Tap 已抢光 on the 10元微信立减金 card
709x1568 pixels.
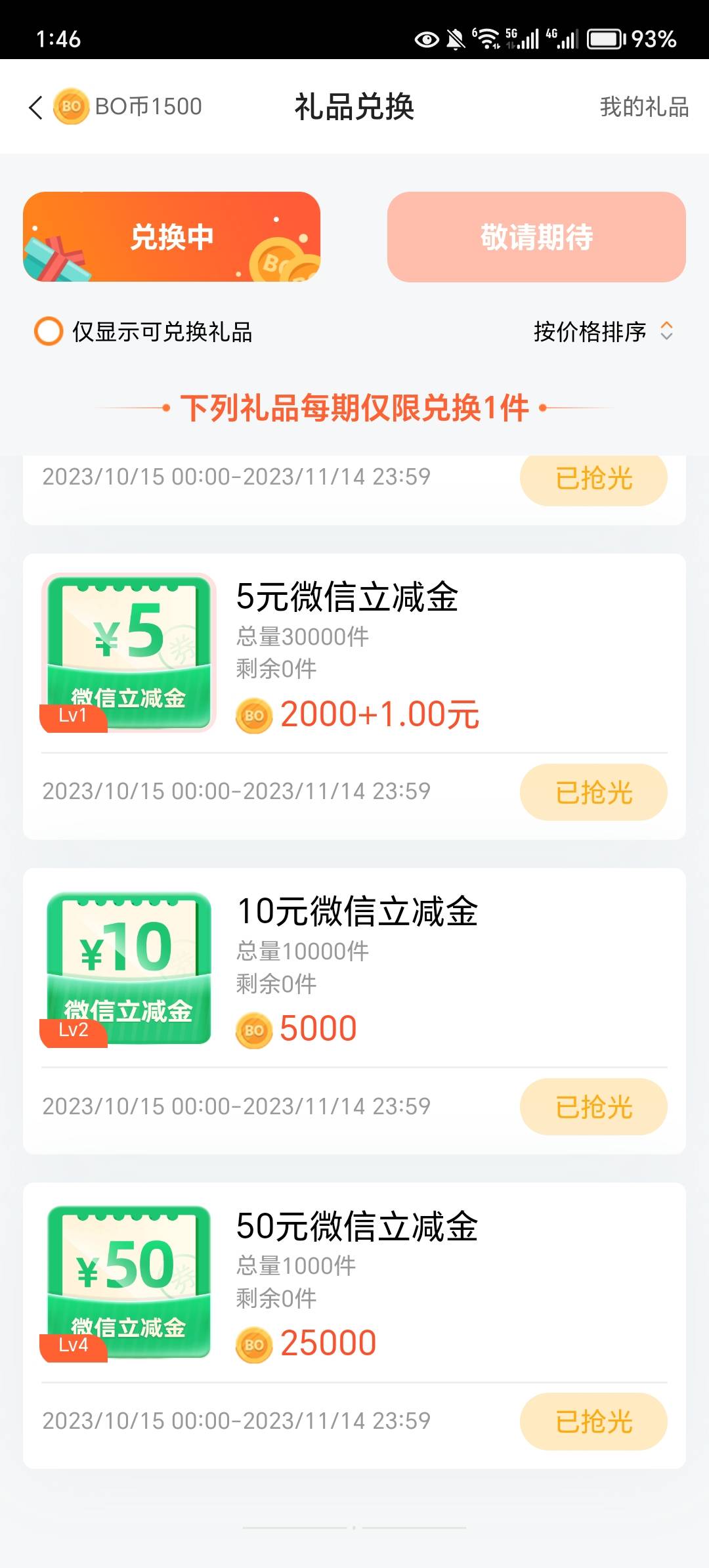[x=593, y=1106]
